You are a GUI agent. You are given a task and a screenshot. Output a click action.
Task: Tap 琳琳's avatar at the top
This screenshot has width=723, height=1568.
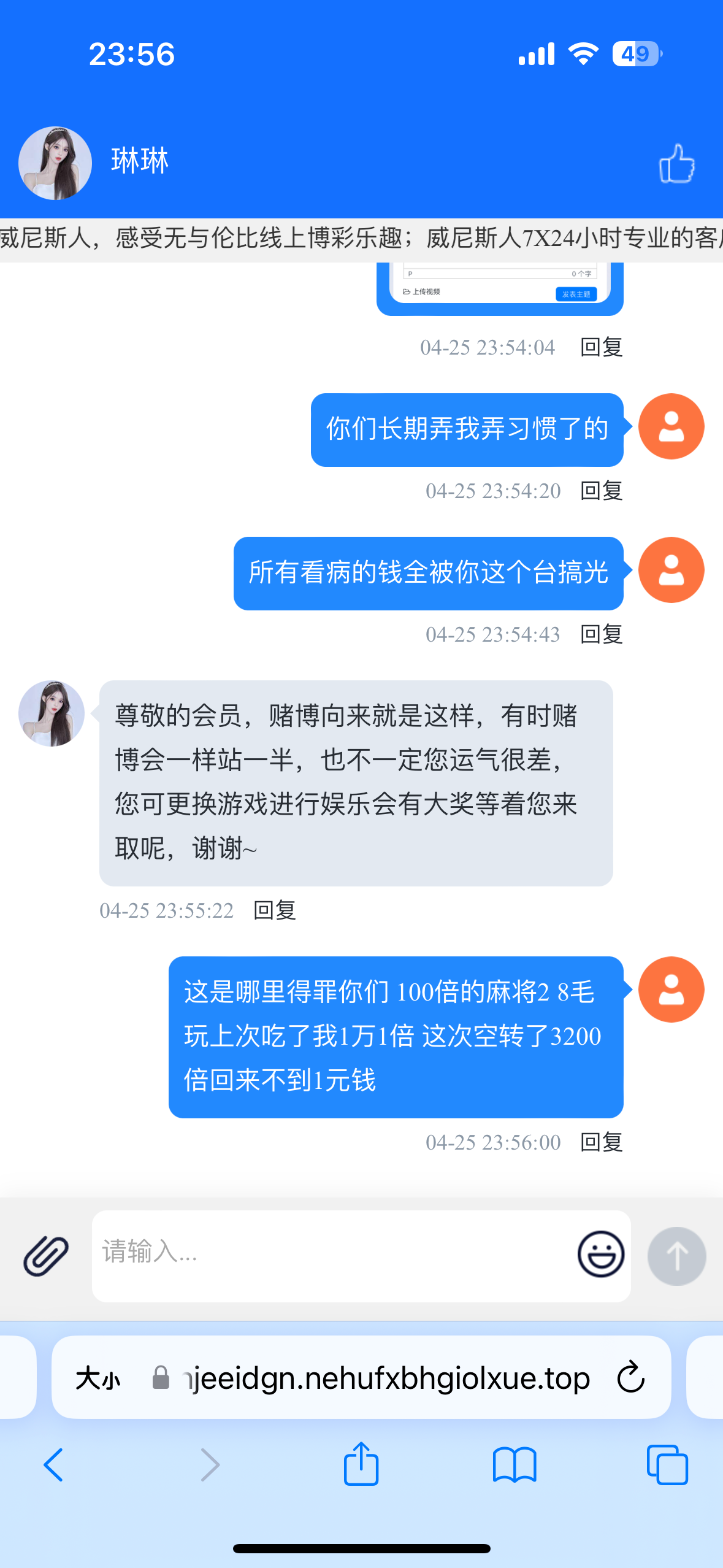(x=55, y=163)
